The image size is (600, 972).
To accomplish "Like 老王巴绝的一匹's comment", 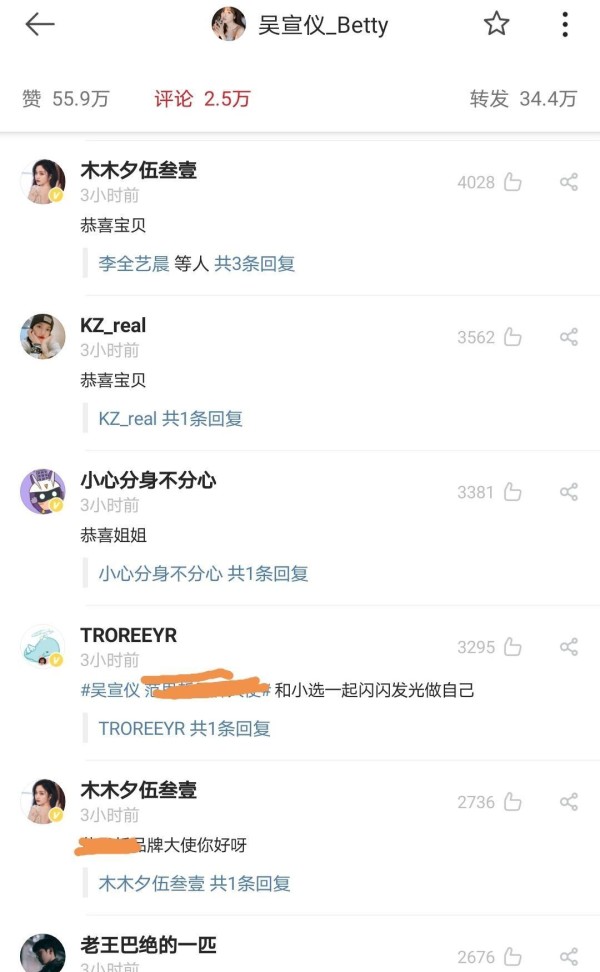I will pyautogui.click(x=513, y=957).
